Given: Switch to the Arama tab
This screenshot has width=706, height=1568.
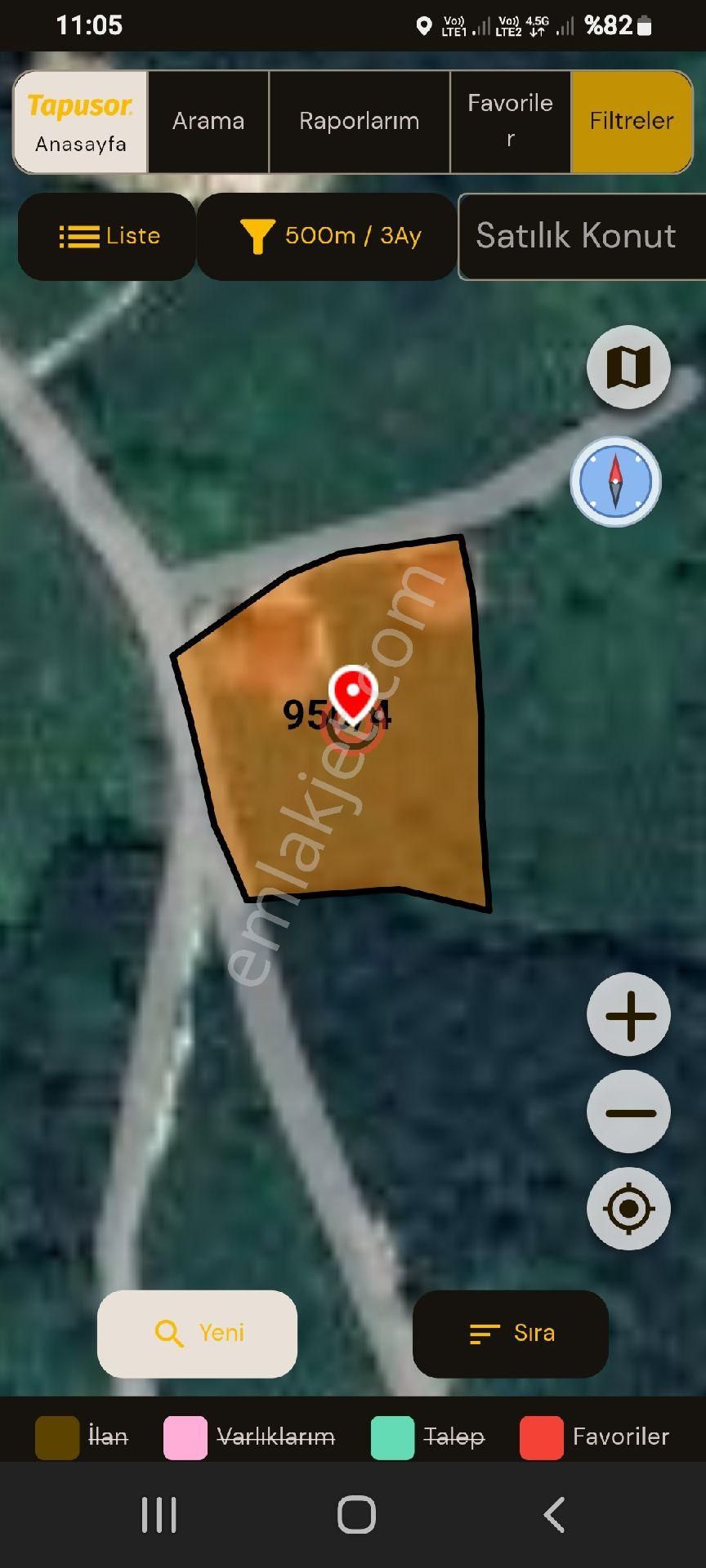Looking at the screenshot, I should click(208, 122).
